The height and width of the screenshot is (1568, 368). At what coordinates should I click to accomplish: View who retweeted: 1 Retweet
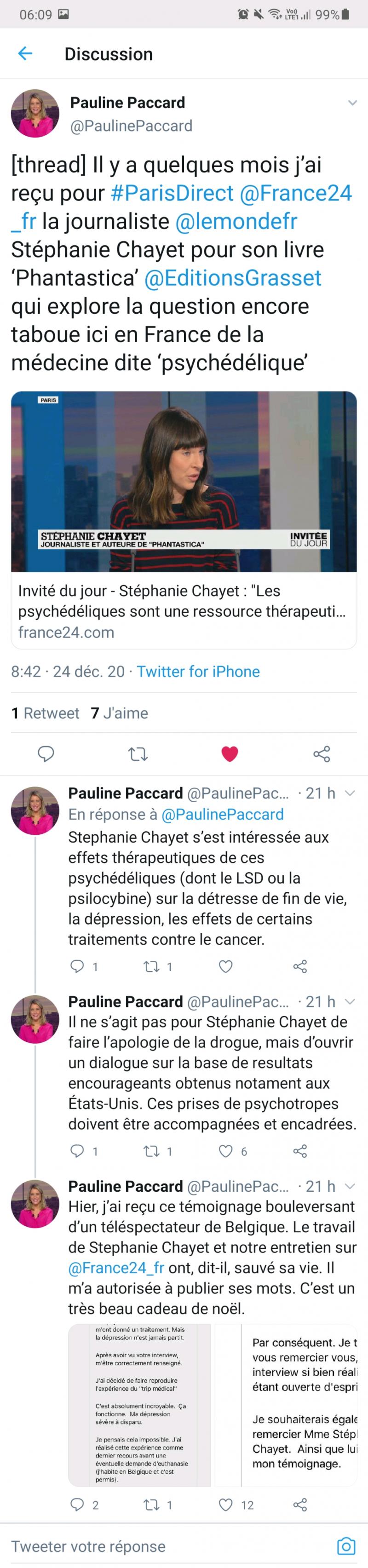[46, 713]
